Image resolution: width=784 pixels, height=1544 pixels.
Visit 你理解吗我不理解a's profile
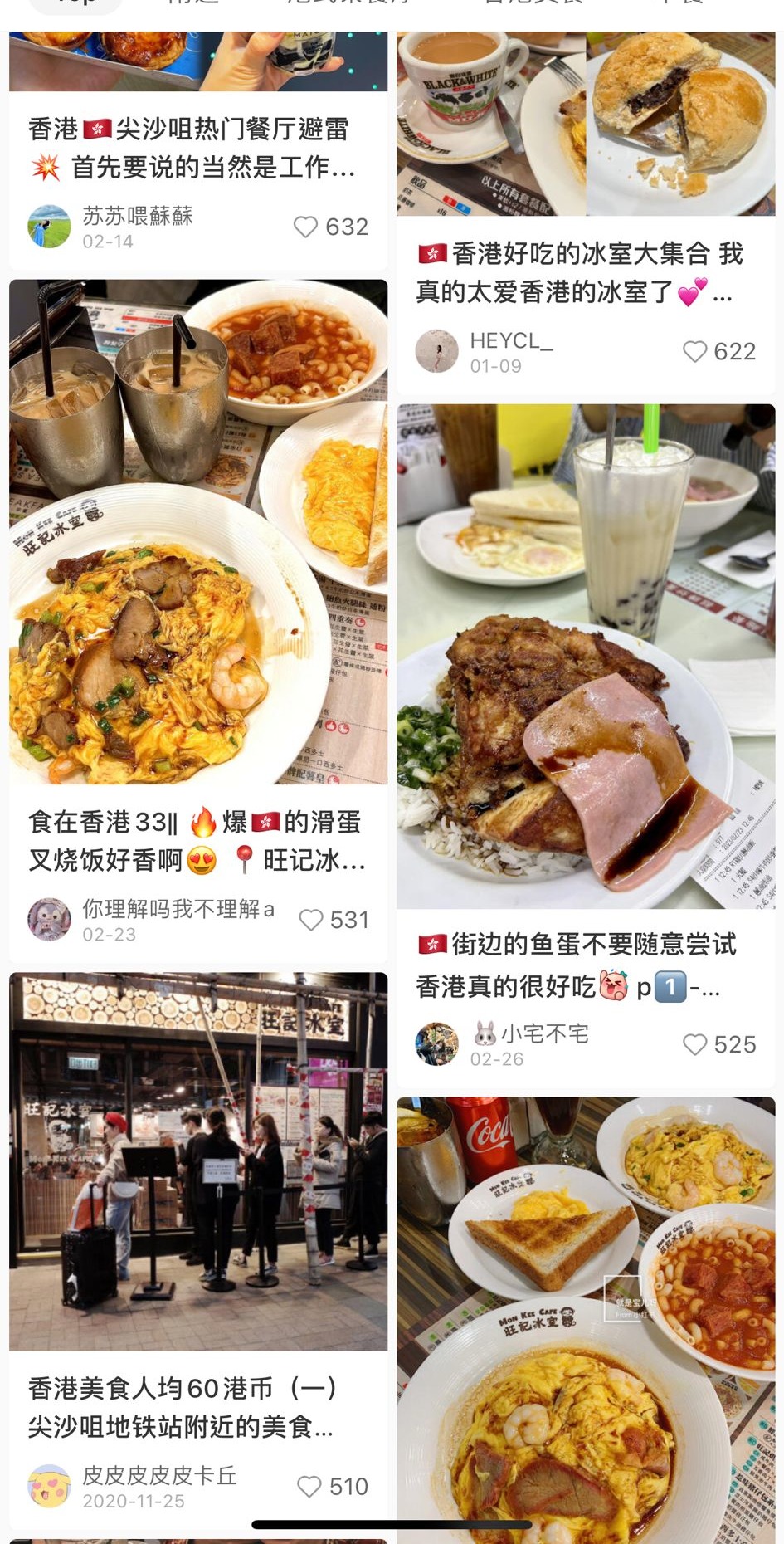[x=50, y=920]
